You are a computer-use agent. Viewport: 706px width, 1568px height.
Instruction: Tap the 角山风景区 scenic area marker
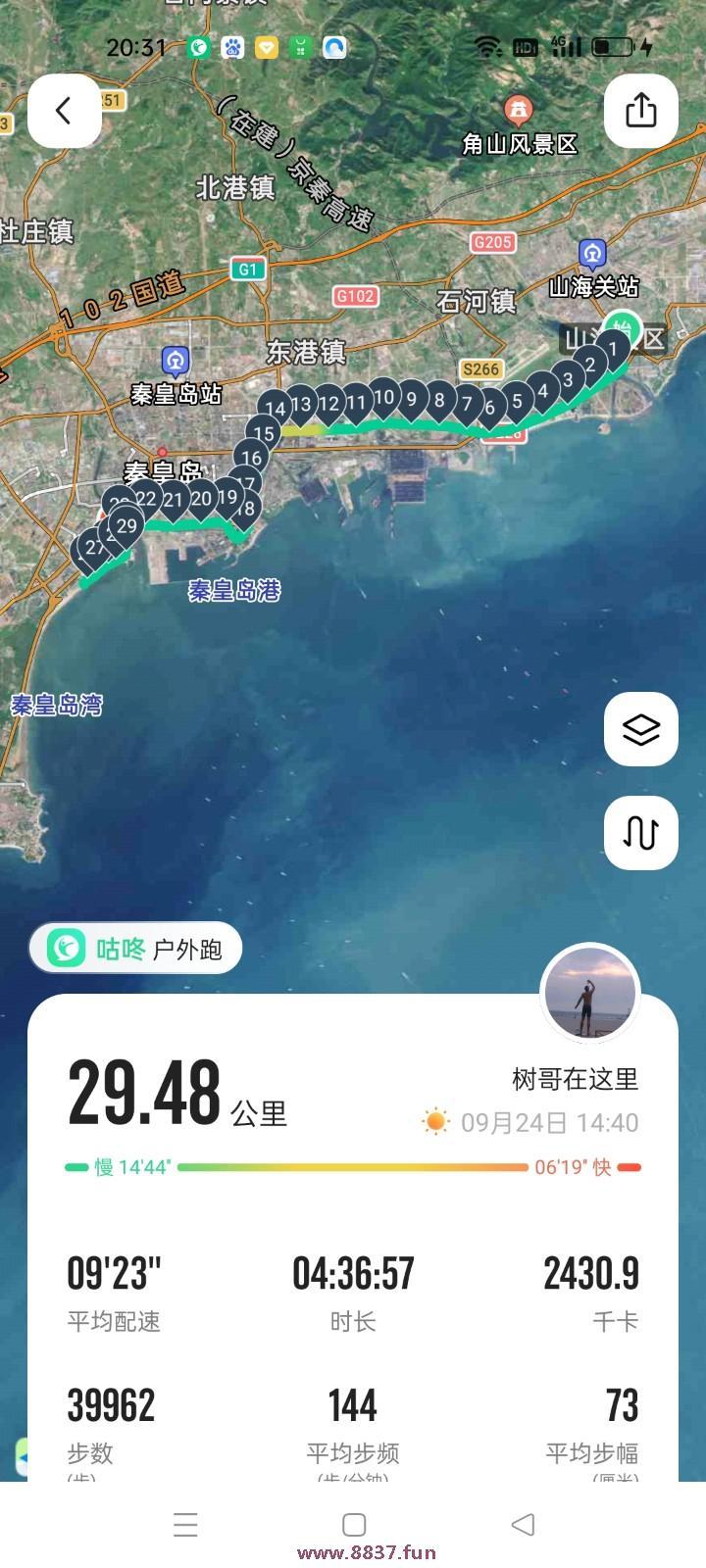[x=519, y=111]
